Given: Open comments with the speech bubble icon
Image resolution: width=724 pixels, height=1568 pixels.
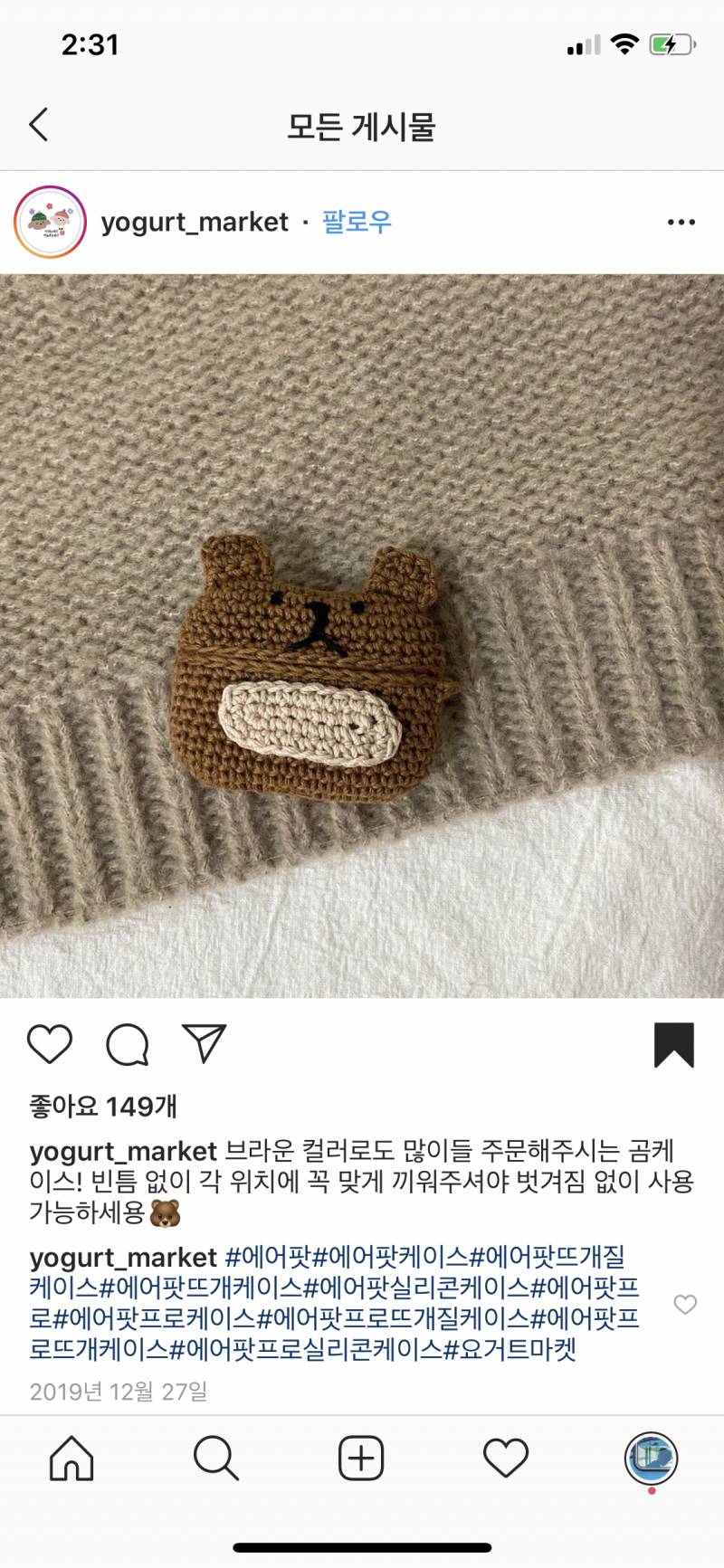Looking at the screenshot, I should [129, 1042].
